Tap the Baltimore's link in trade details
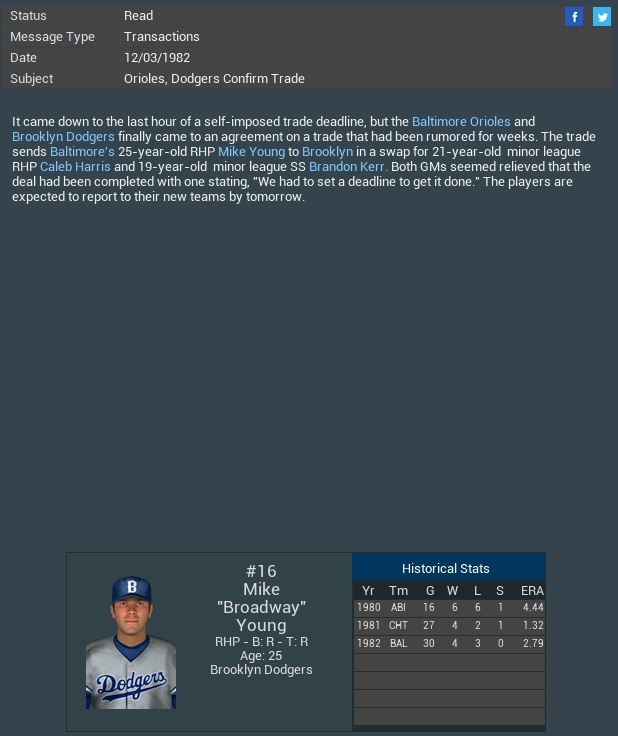Screen dimensions: 618x736 82,151
